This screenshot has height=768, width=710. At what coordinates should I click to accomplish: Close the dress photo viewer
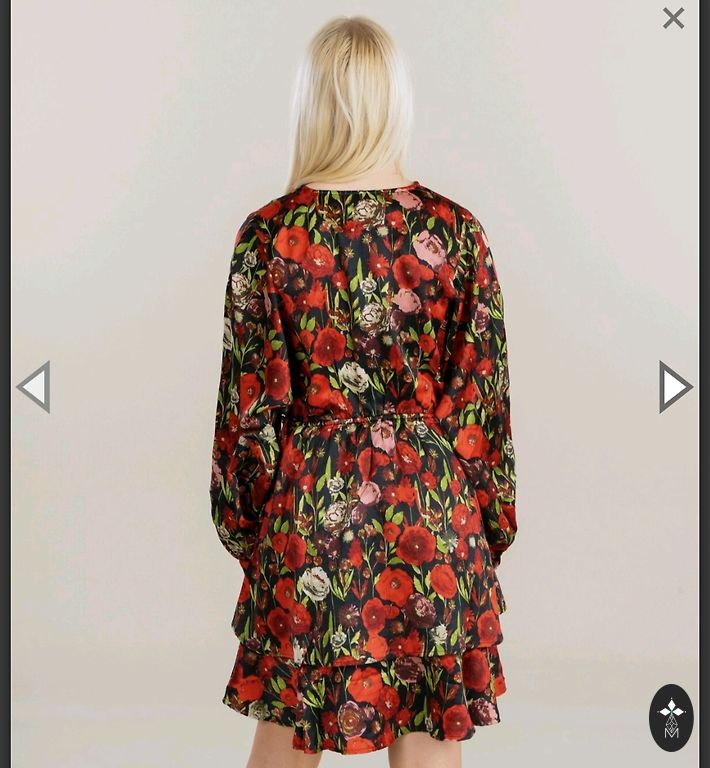point(673,18)
